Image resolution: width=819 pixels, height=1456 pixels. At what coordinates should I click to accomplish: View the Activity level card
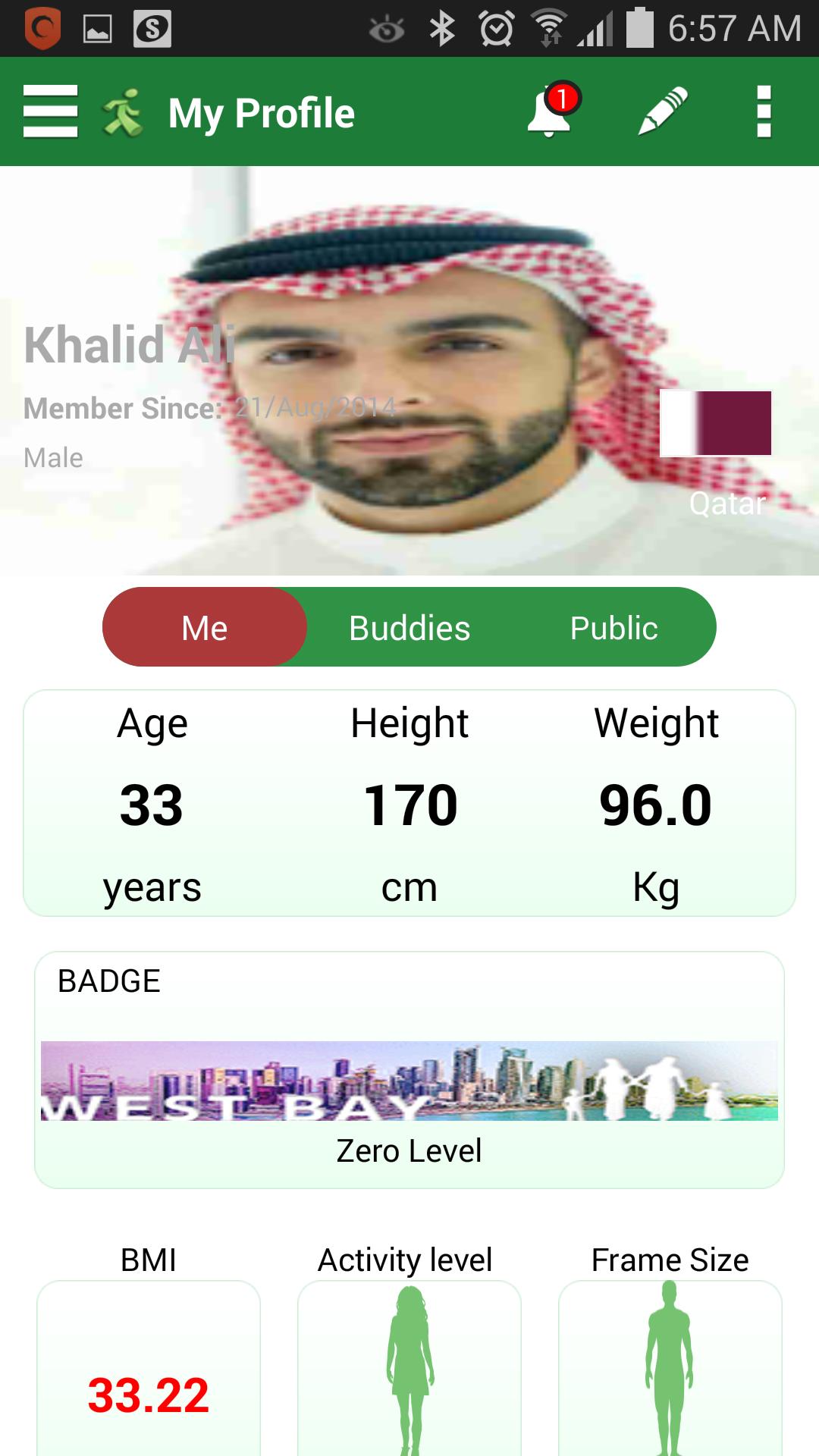pos(409,1369)
